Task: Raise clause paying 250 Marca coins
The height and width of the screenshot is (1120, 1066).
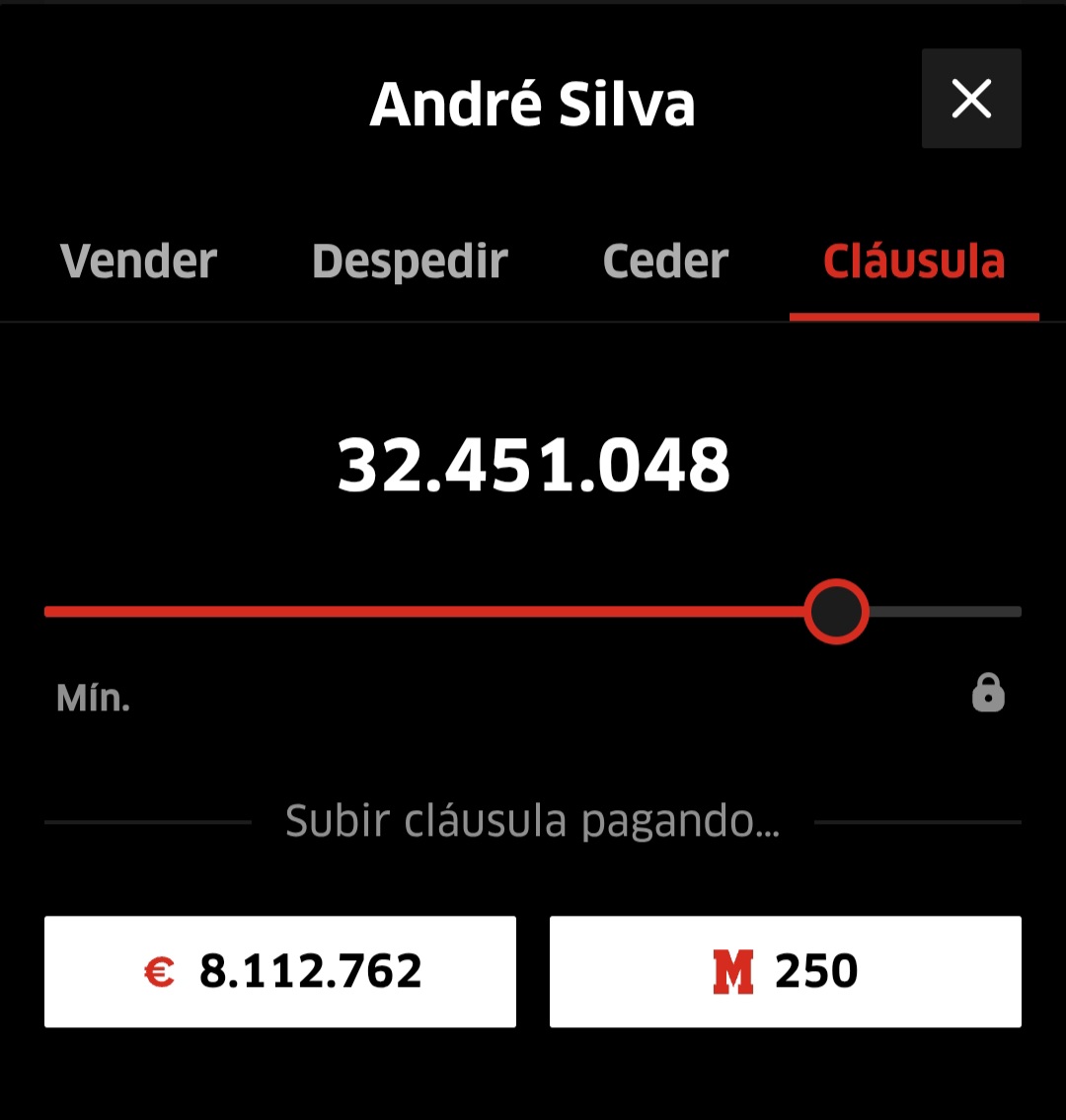Action: click(785, 972)
